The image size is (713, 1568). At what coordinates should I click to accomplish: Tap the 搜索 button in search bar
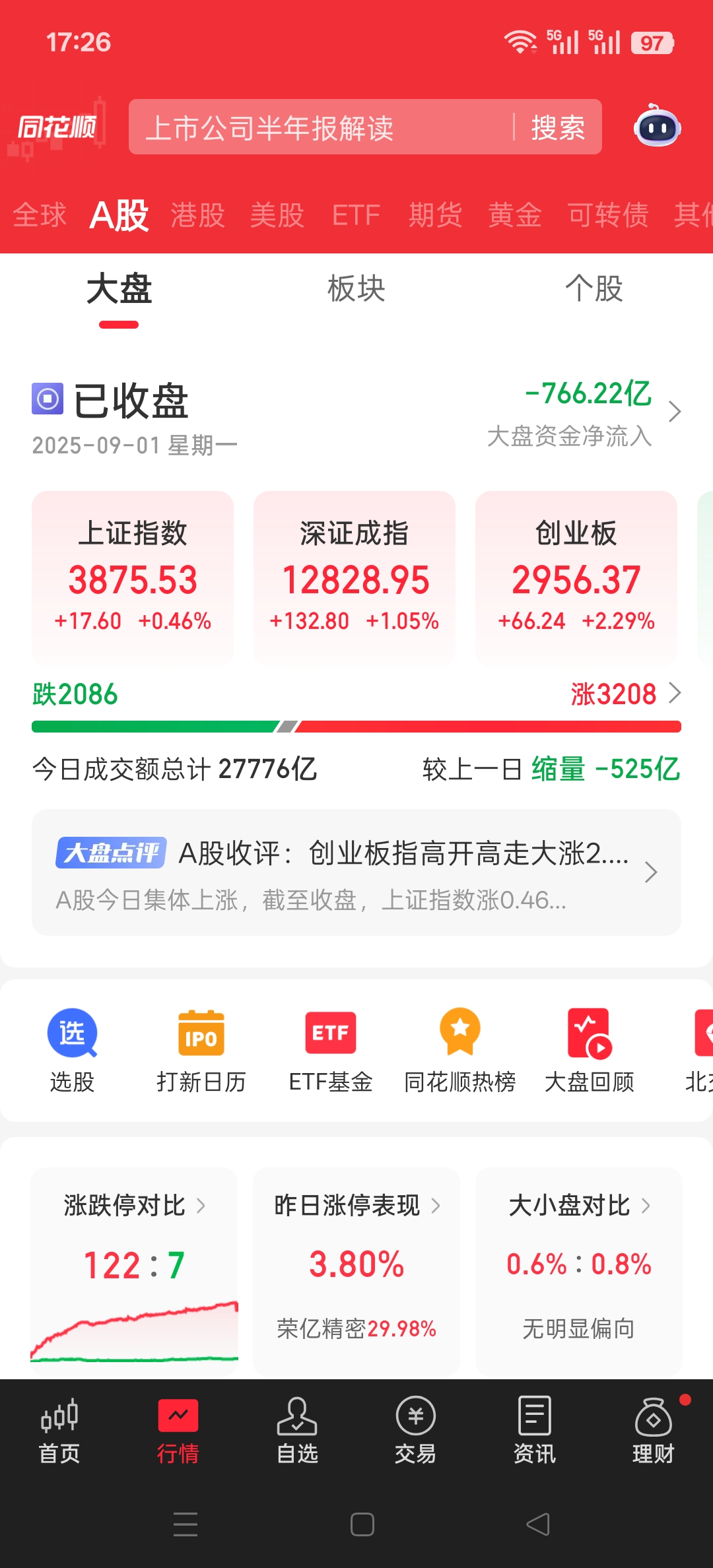pyautogui.click(x=558, y=127)
